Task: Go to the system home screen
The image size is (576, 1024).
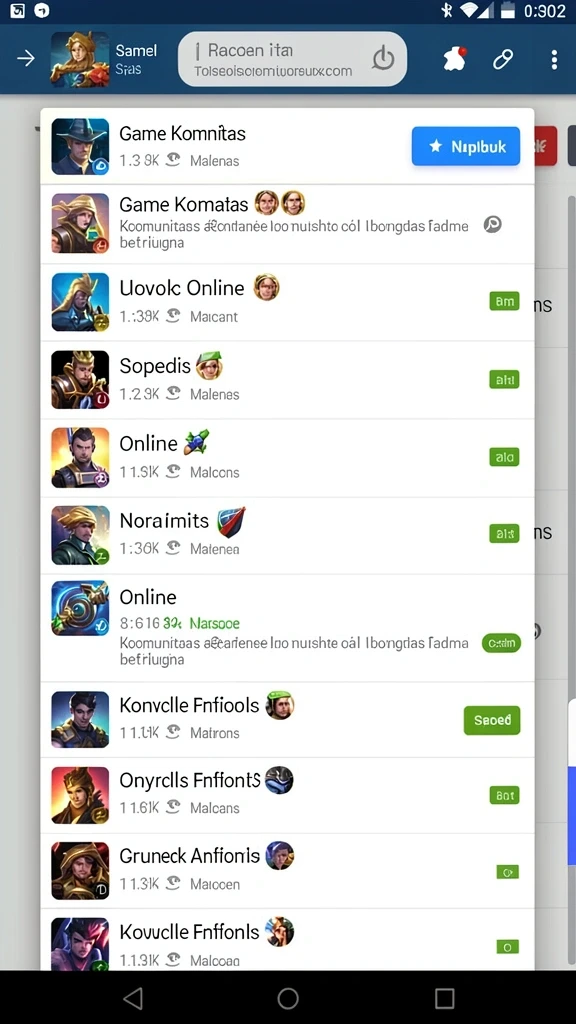Action: pos(288,998)
